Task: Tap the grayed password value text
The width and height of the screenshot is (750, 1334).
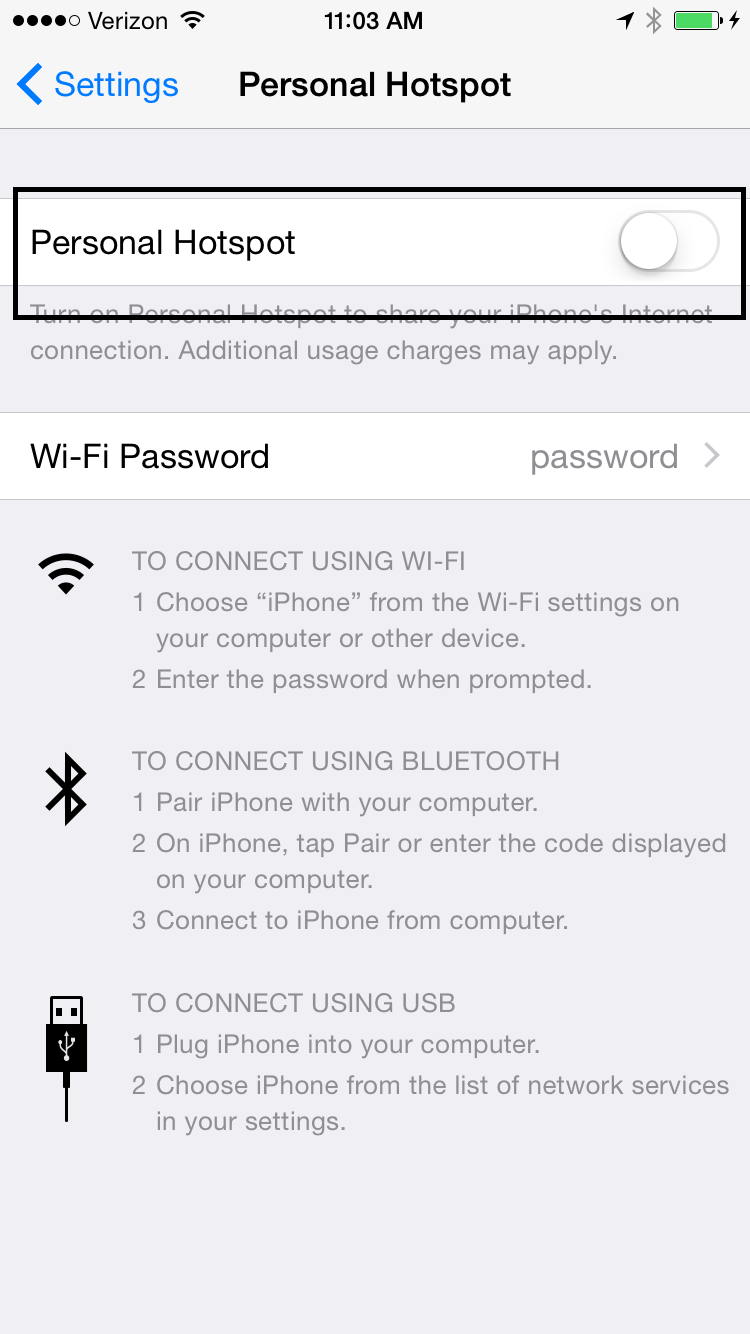Action: (604, 456)
